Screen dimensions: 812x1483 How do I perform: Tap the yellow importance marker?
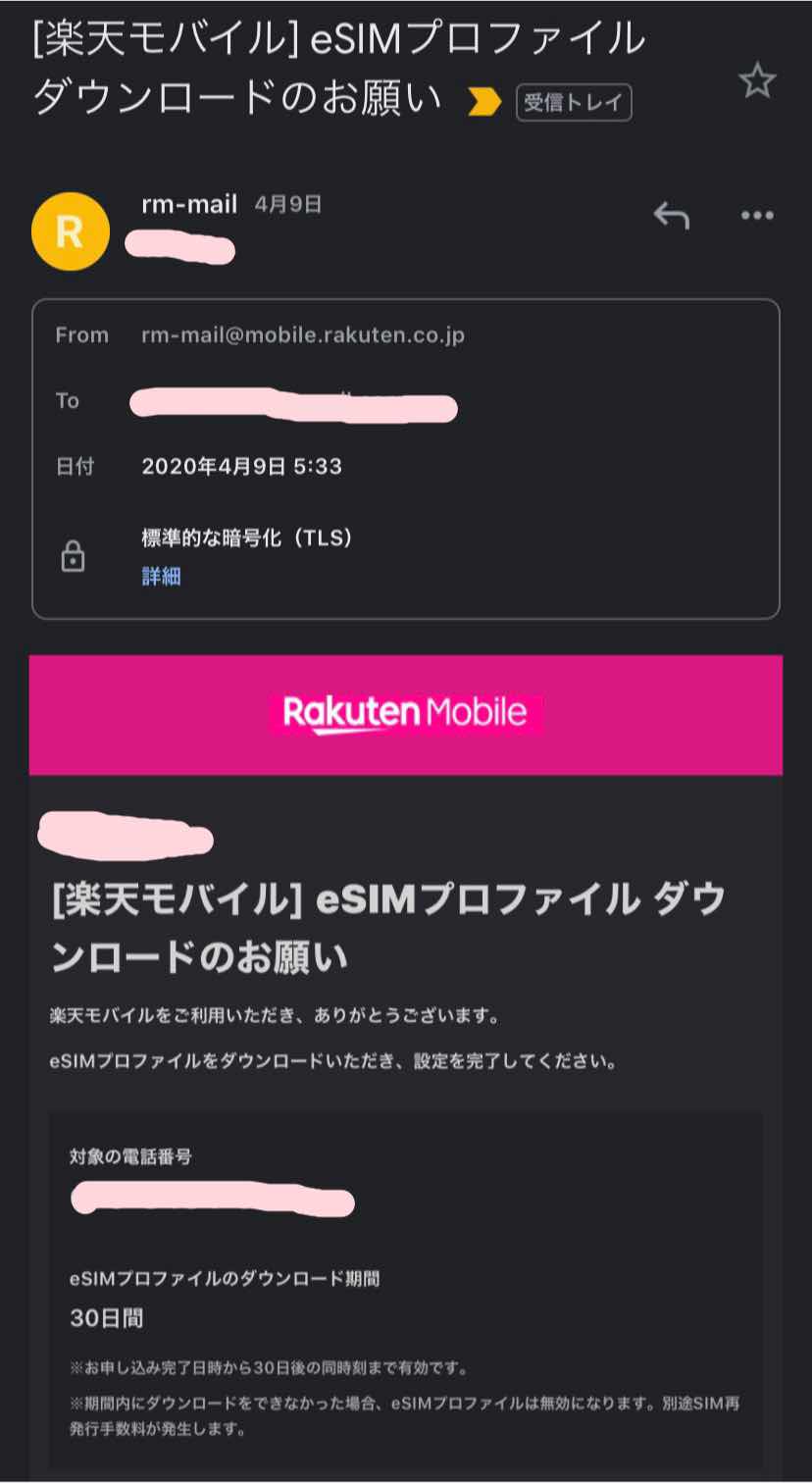[483, 102]
